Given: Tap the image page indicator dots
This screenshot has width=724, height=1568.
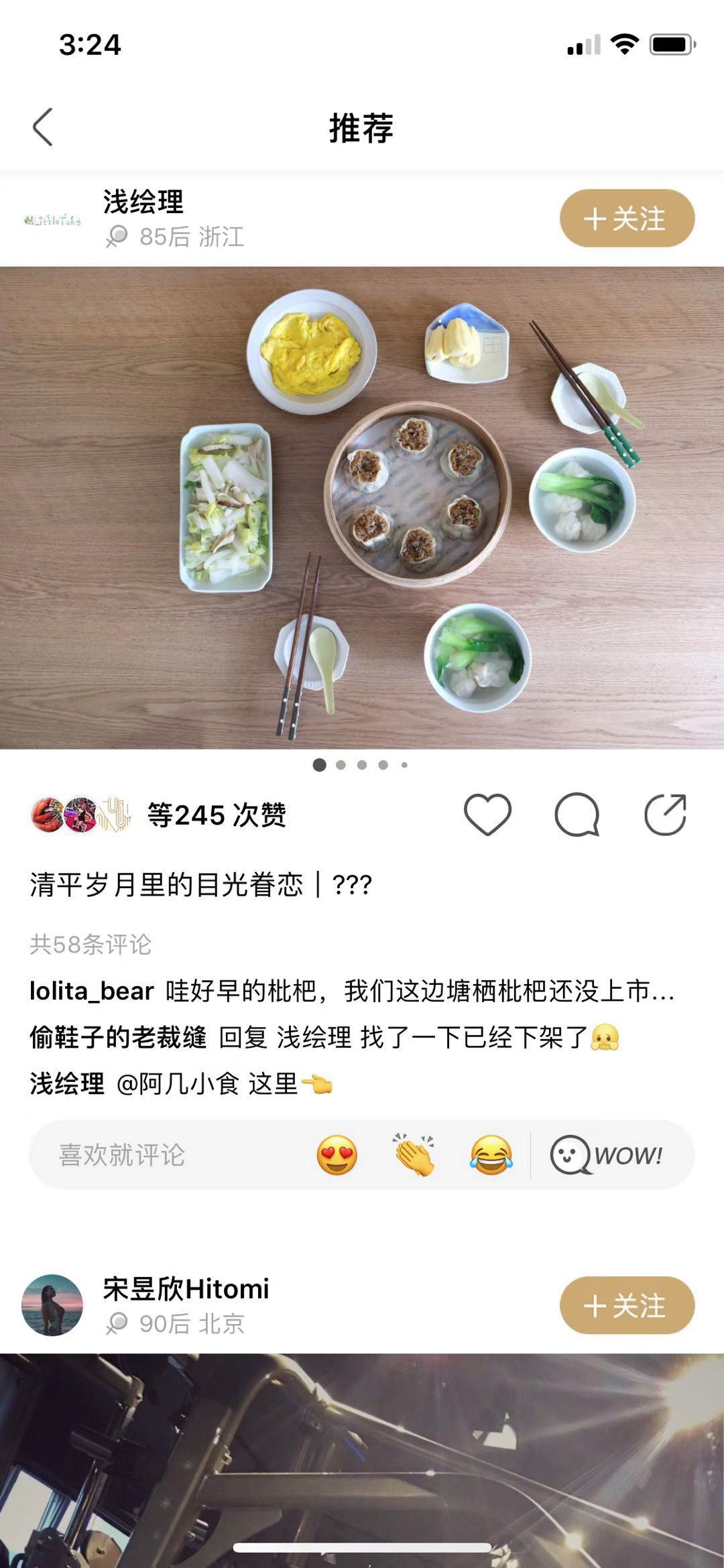Looking at the screenshot, I should coord(361,765).
